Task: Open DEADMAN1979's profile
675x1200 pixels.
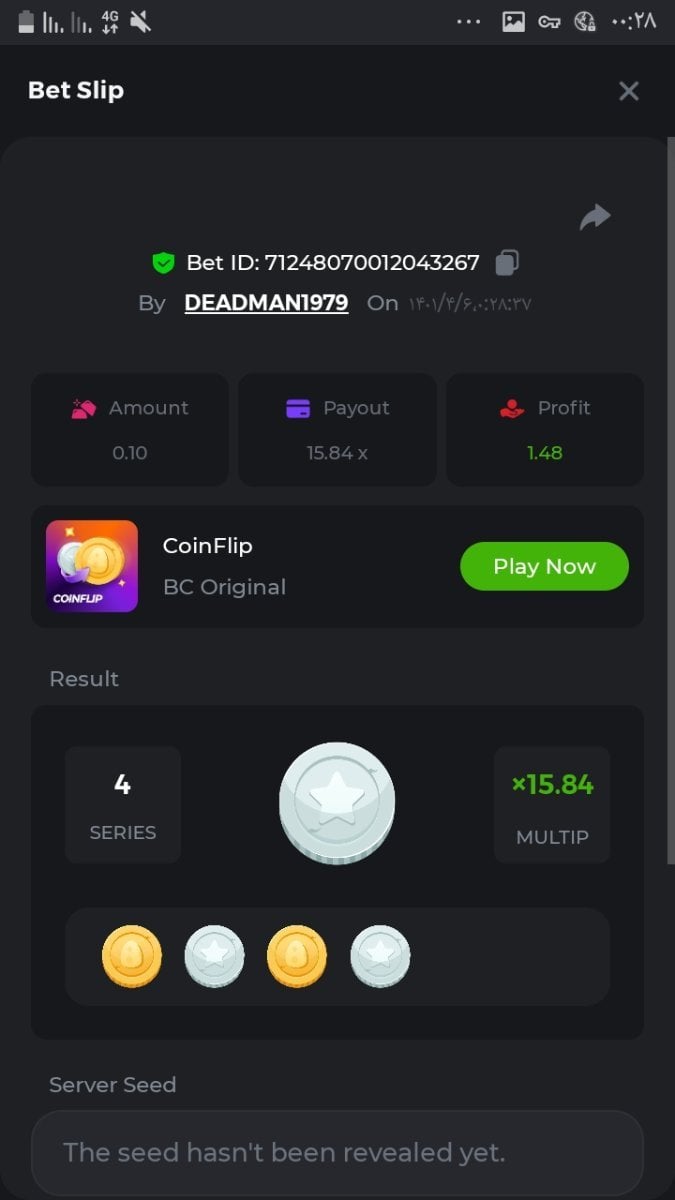Action: point(266,303)
